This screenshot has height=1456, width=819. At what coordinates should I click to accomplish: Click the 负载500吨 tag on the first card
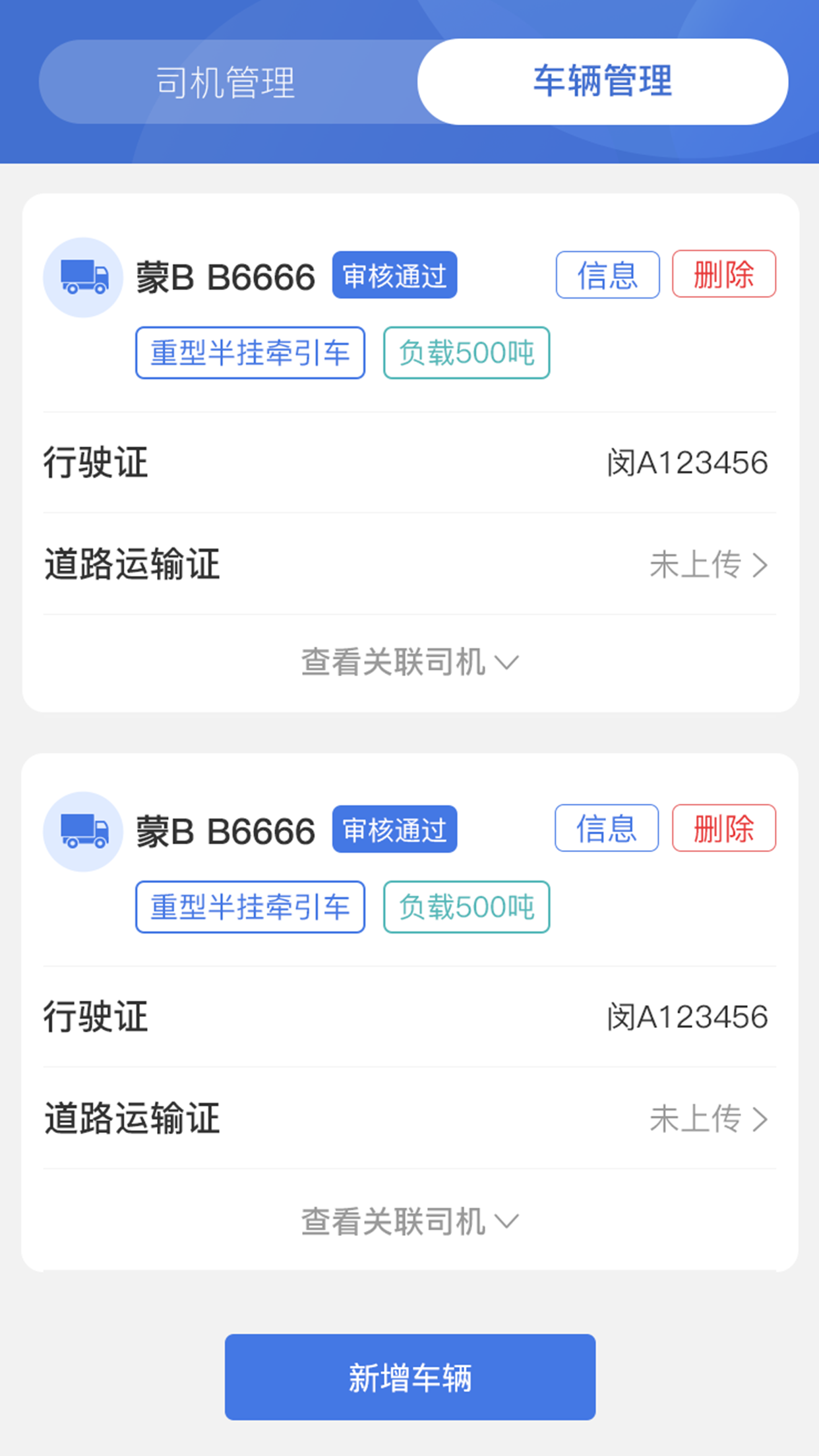pos(465,353)
